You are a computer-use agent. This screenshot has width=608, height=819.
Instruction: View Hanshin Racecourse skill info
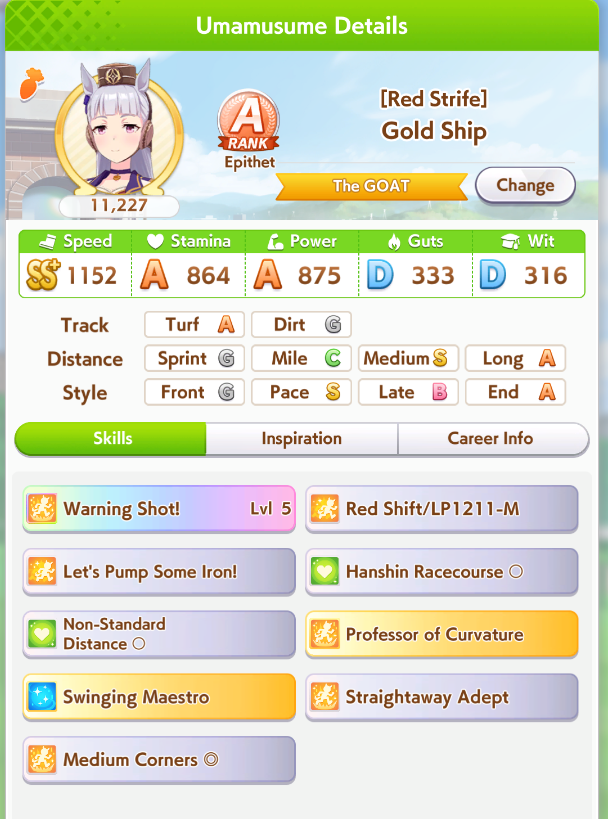441,572
